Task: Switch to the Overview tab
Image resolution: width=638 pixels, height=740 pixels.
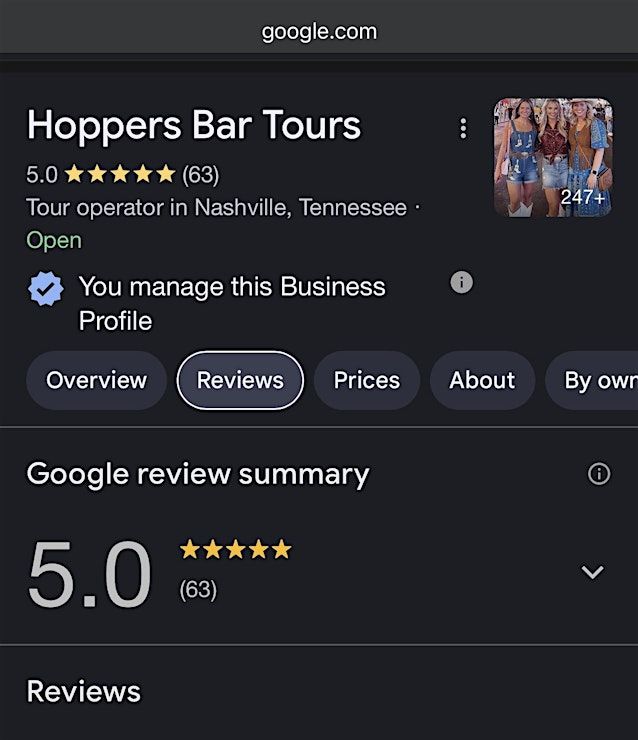Action: tap(96, 380)
